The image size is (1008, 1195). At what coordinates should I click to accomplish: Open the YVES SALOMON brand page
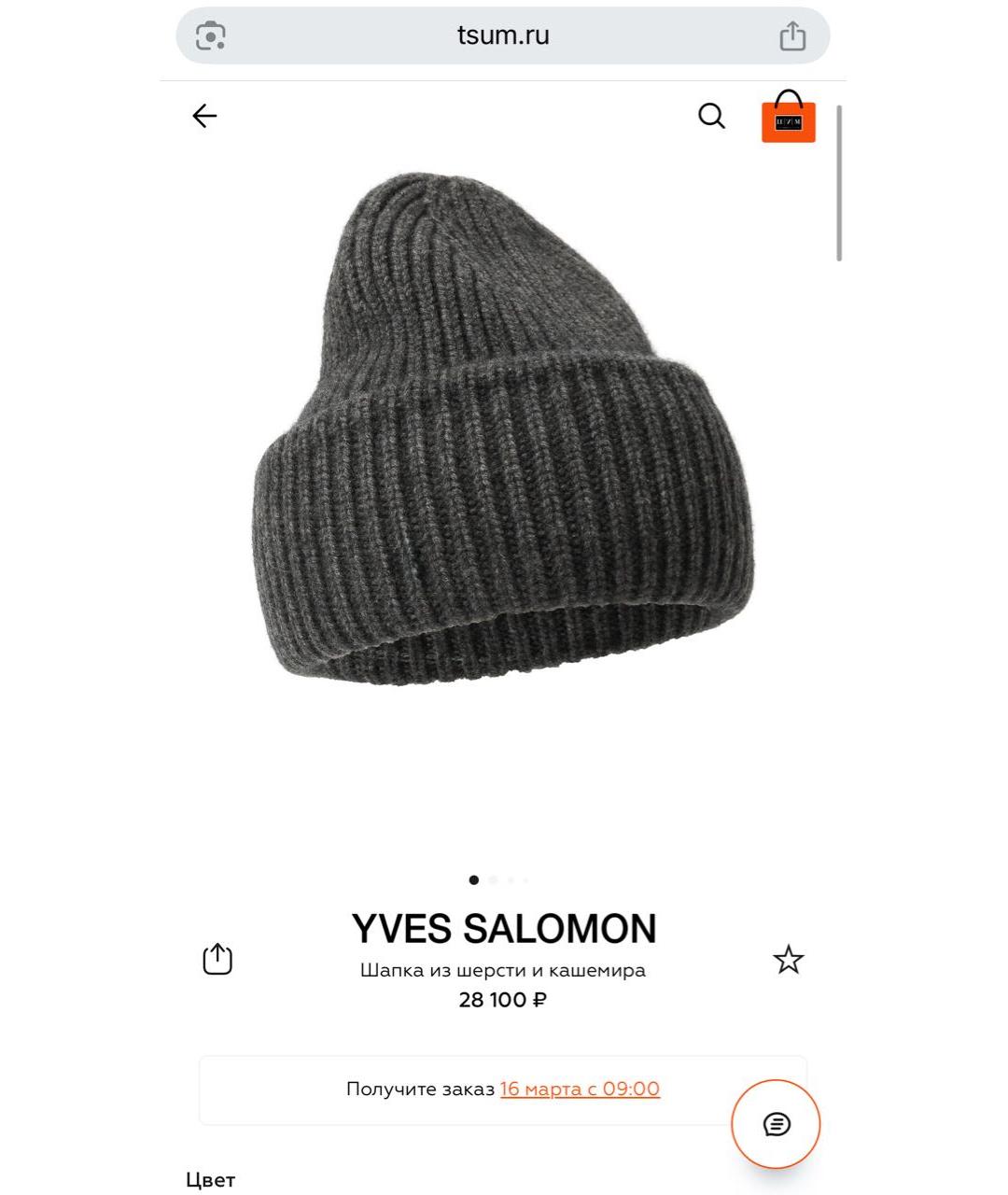click(504, 928)
